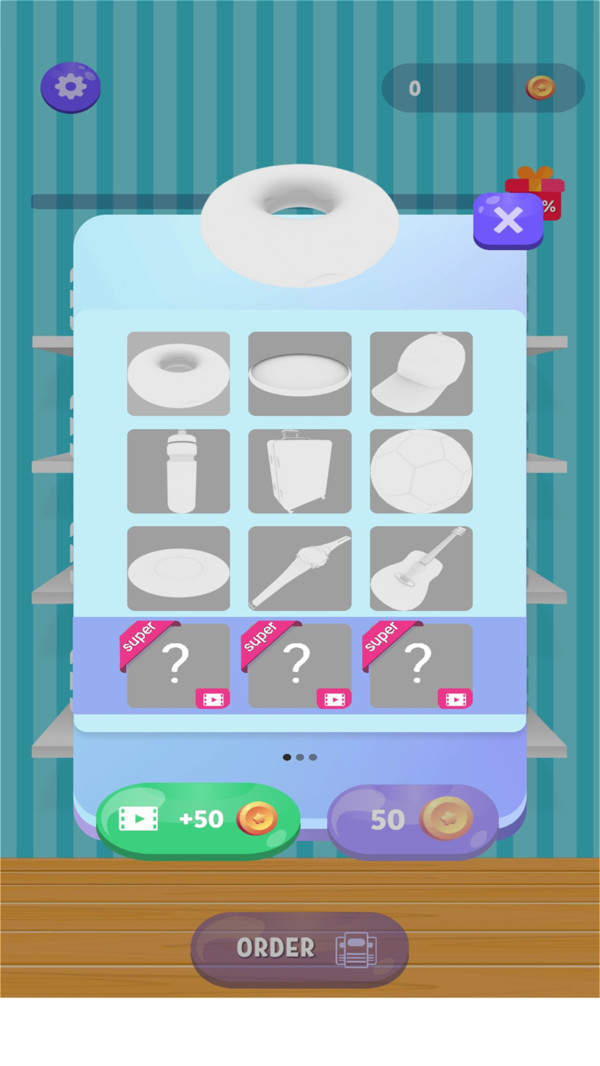The height and width of the screenshot is (1066, 600).
Task: Close the item selection panel
Action: click(508, 221)
